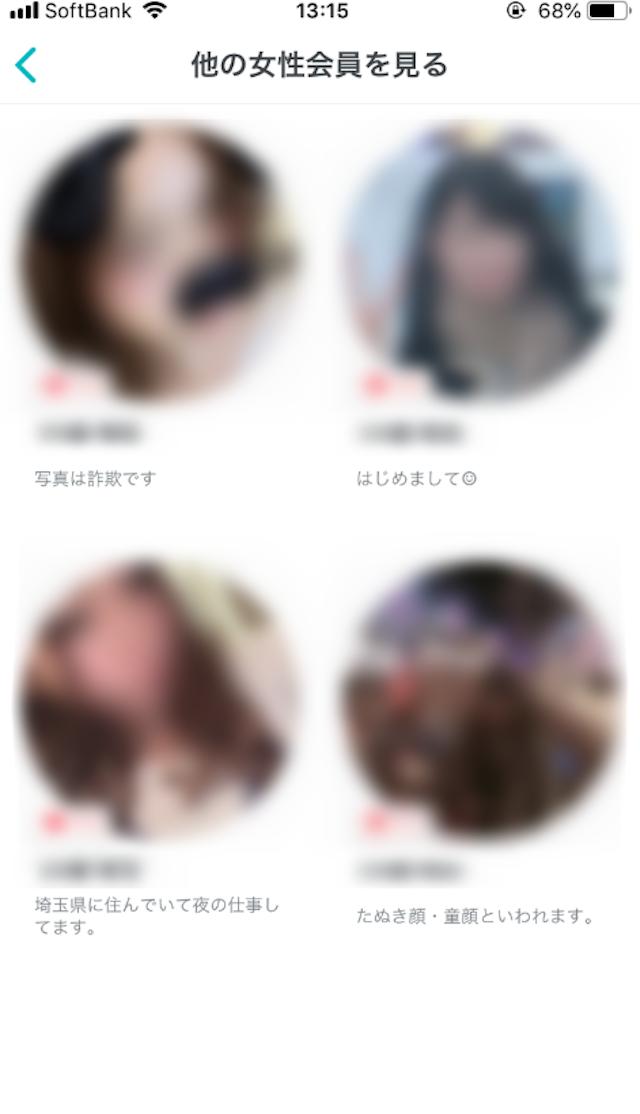View the member living in 埼玉県
Viewport: 640px width, 1114px height.
point(156,700)
